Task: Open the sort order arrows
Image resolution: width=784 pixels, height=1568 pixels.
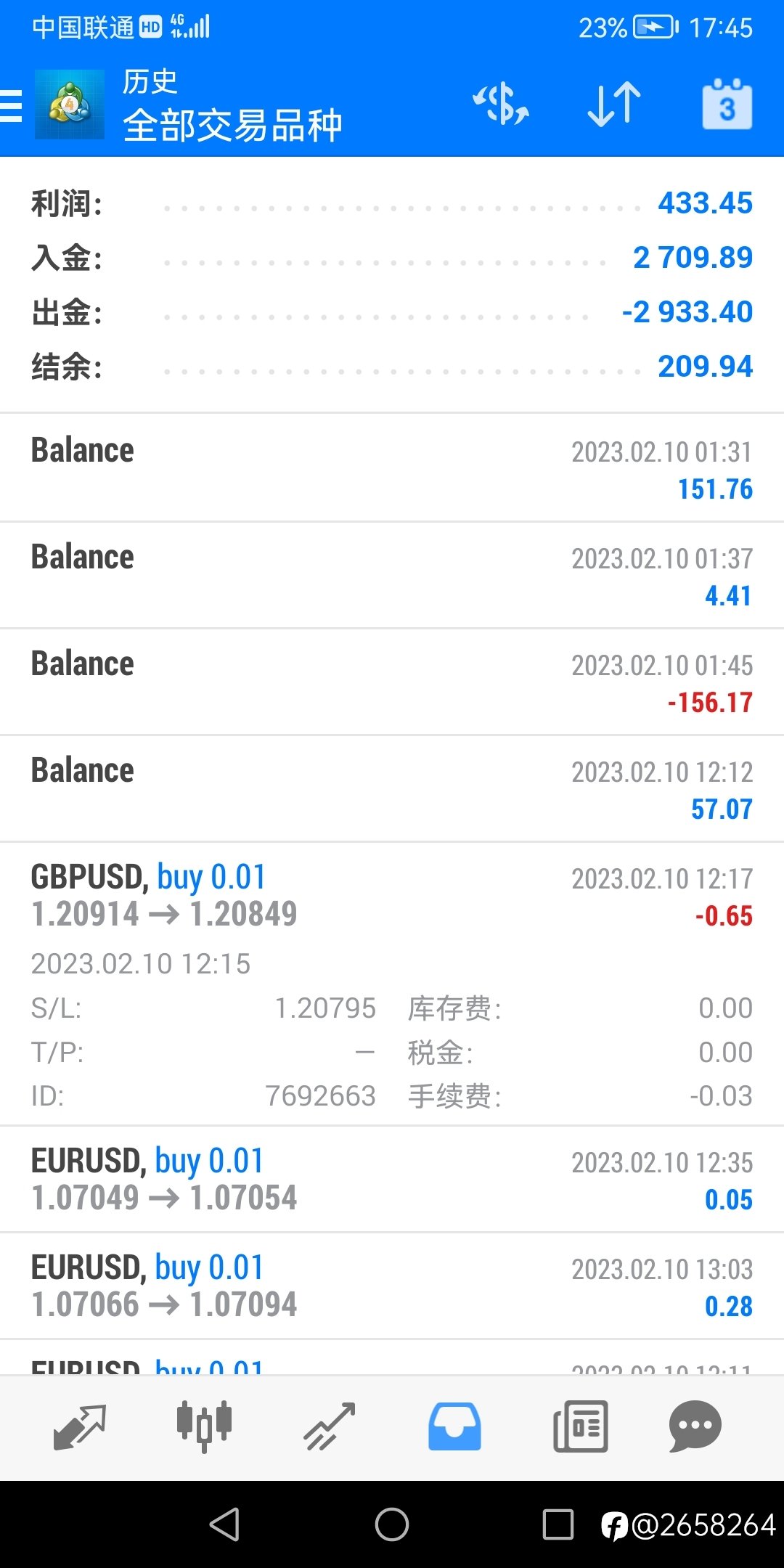Action: click(614, 105)
